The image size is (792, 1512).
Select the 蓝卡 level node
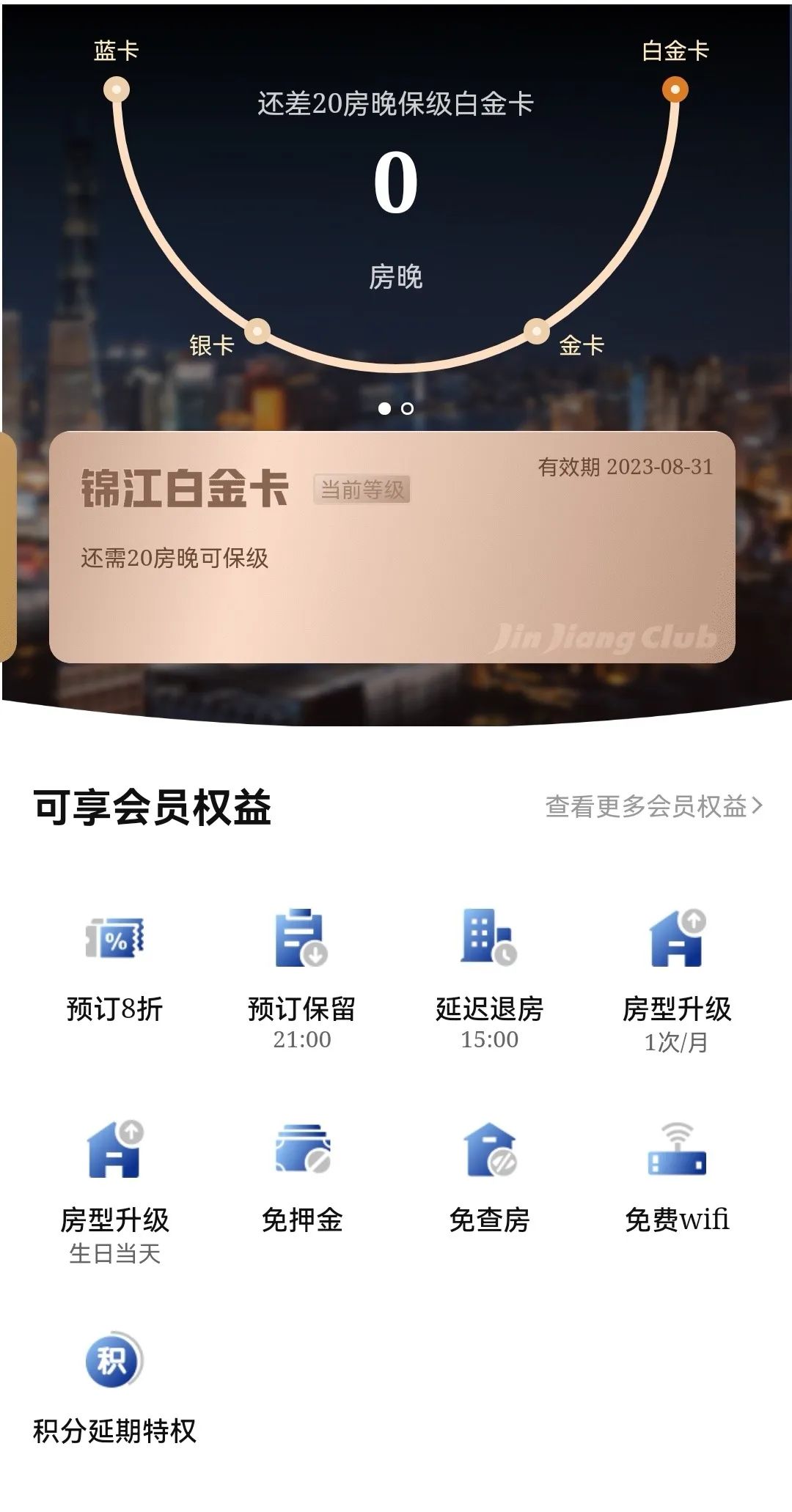pos(116,91)
